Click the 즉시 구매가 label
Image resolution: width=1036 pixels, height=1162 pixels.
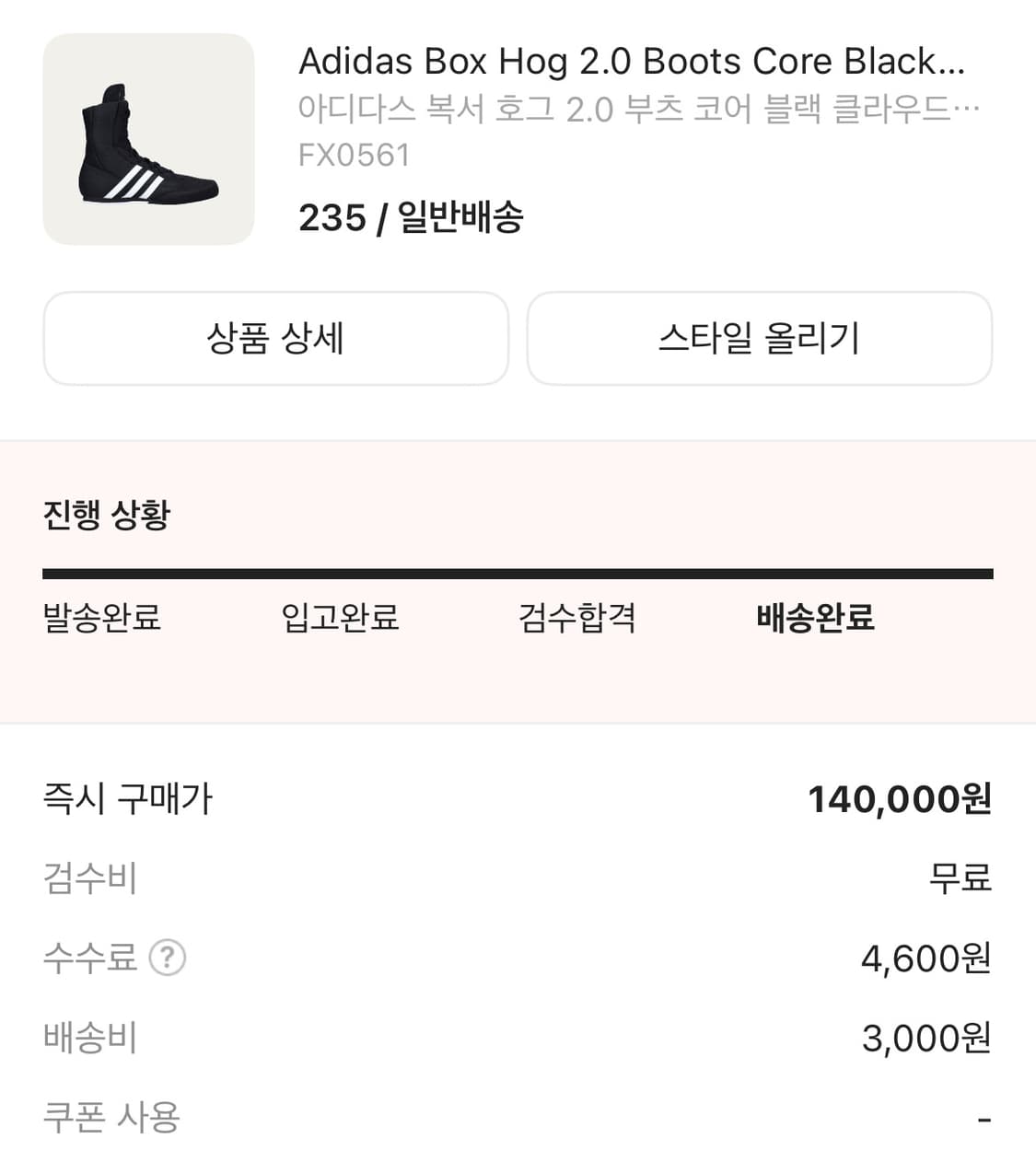(128, 799)
